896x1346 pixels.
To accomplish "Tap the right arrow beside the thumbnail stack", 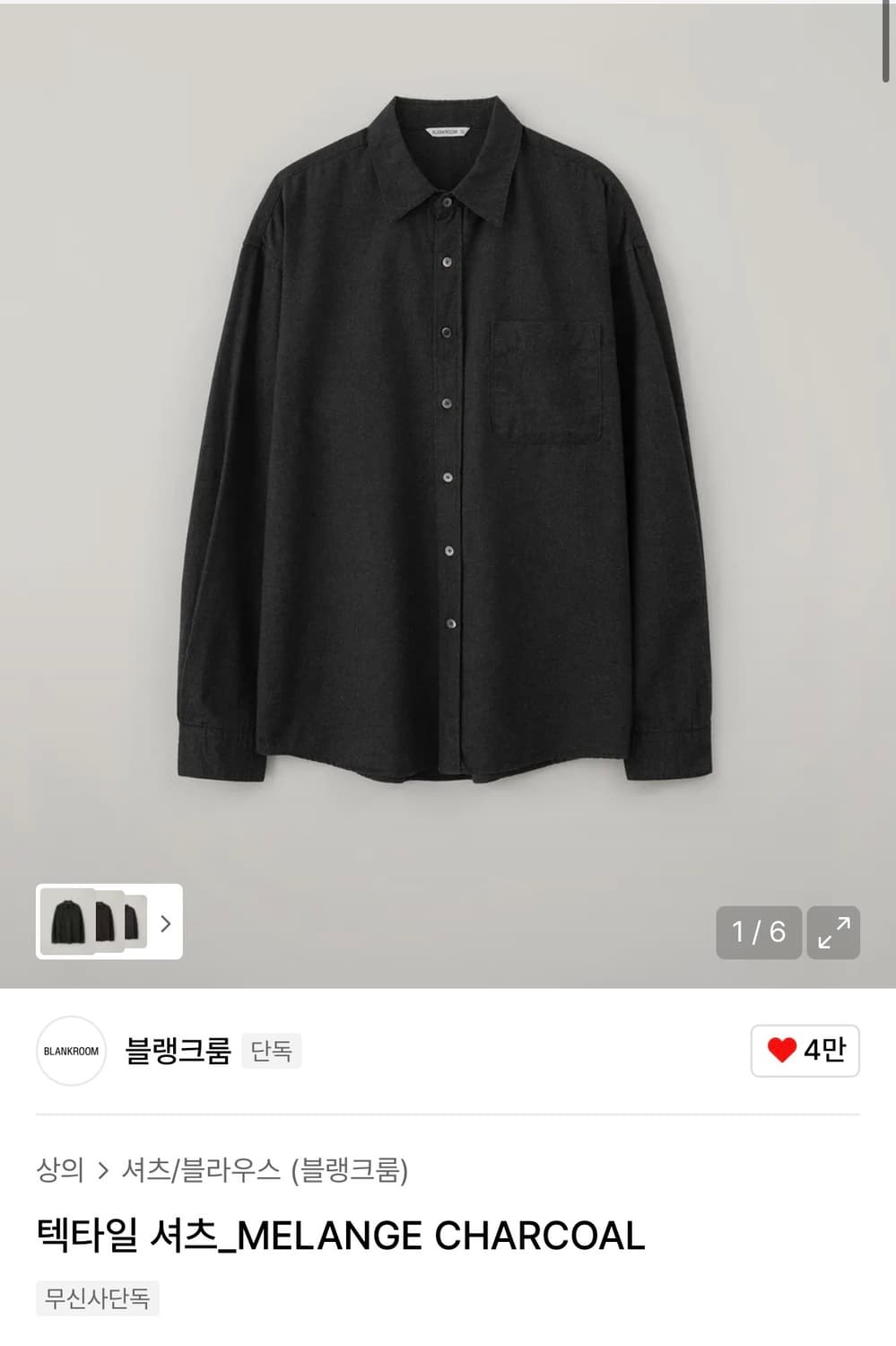I will tap(167, 925).
